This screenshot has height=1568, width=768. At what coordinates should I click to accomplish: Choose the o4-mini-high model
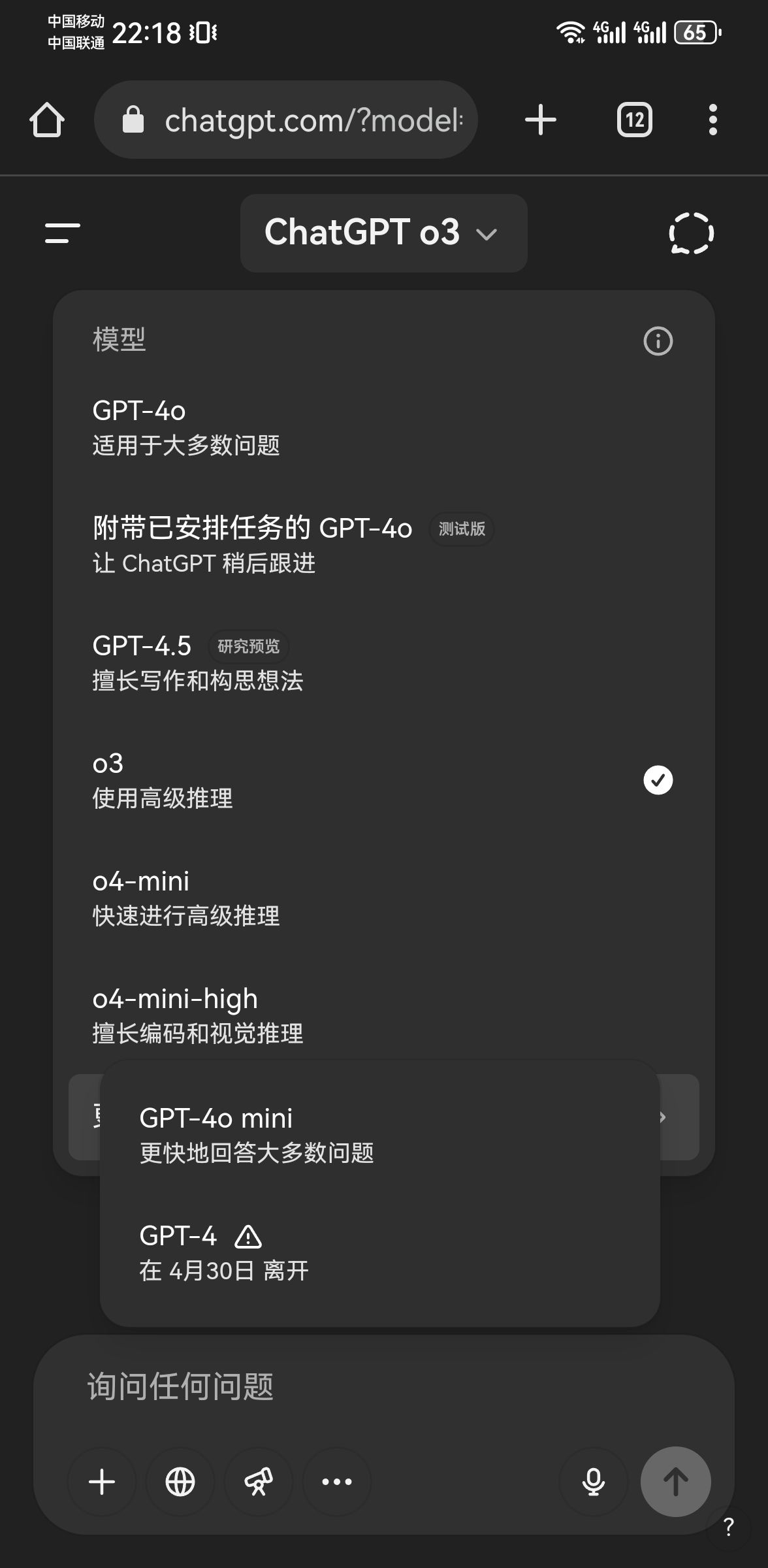(384, 1016)
